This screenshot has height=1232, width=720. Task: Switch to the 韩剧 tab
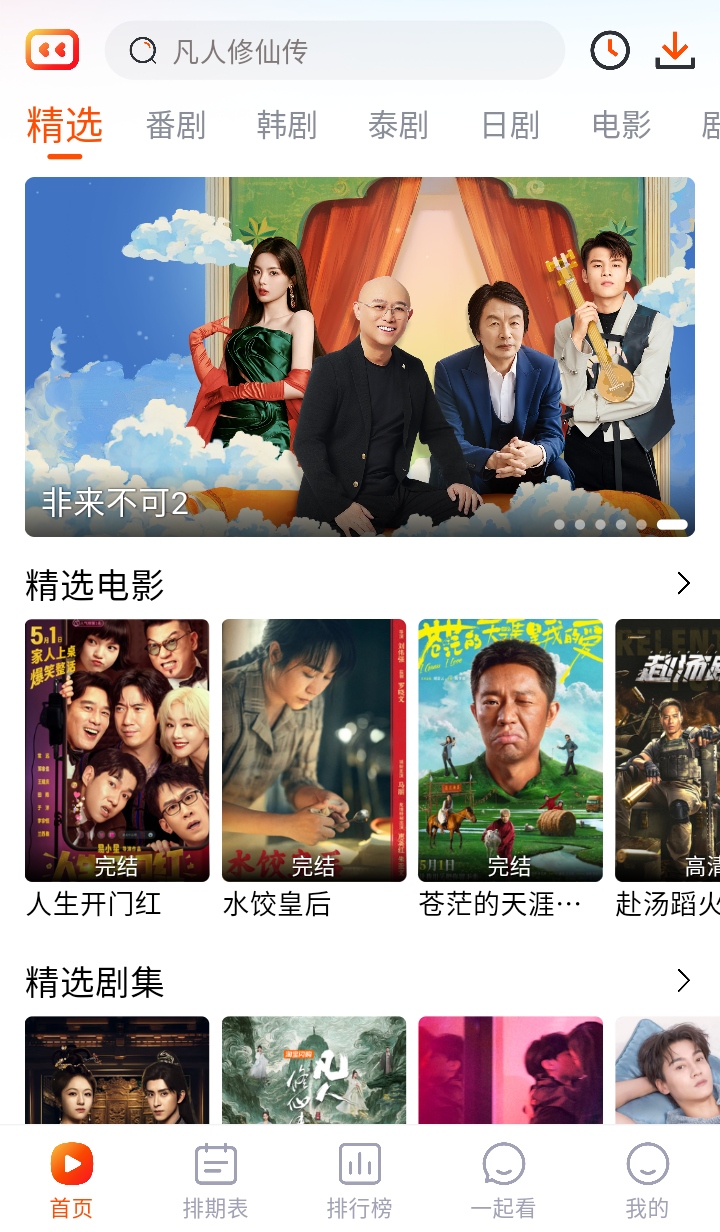click(x=287, y=126)
